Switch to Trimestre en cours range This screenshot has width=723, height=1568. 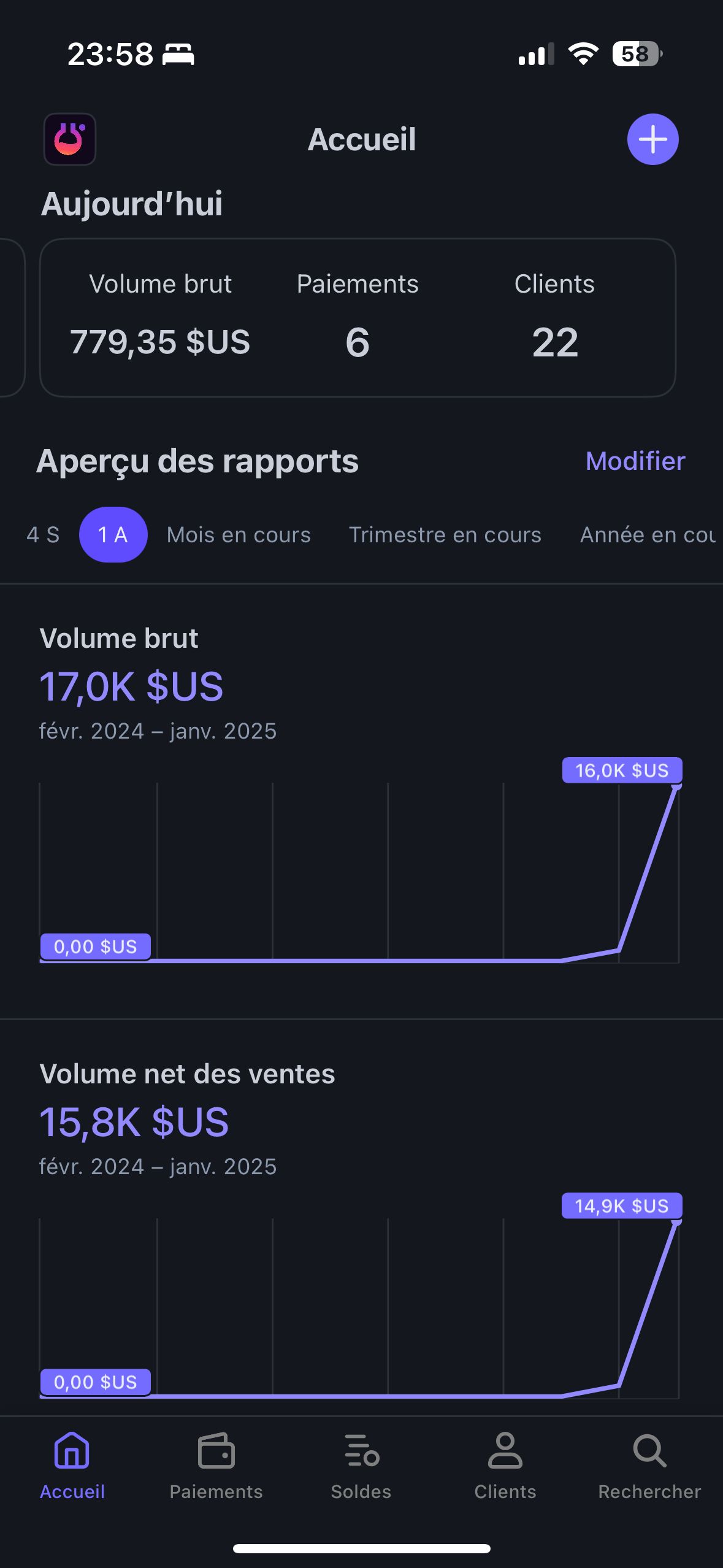point(445,535)
